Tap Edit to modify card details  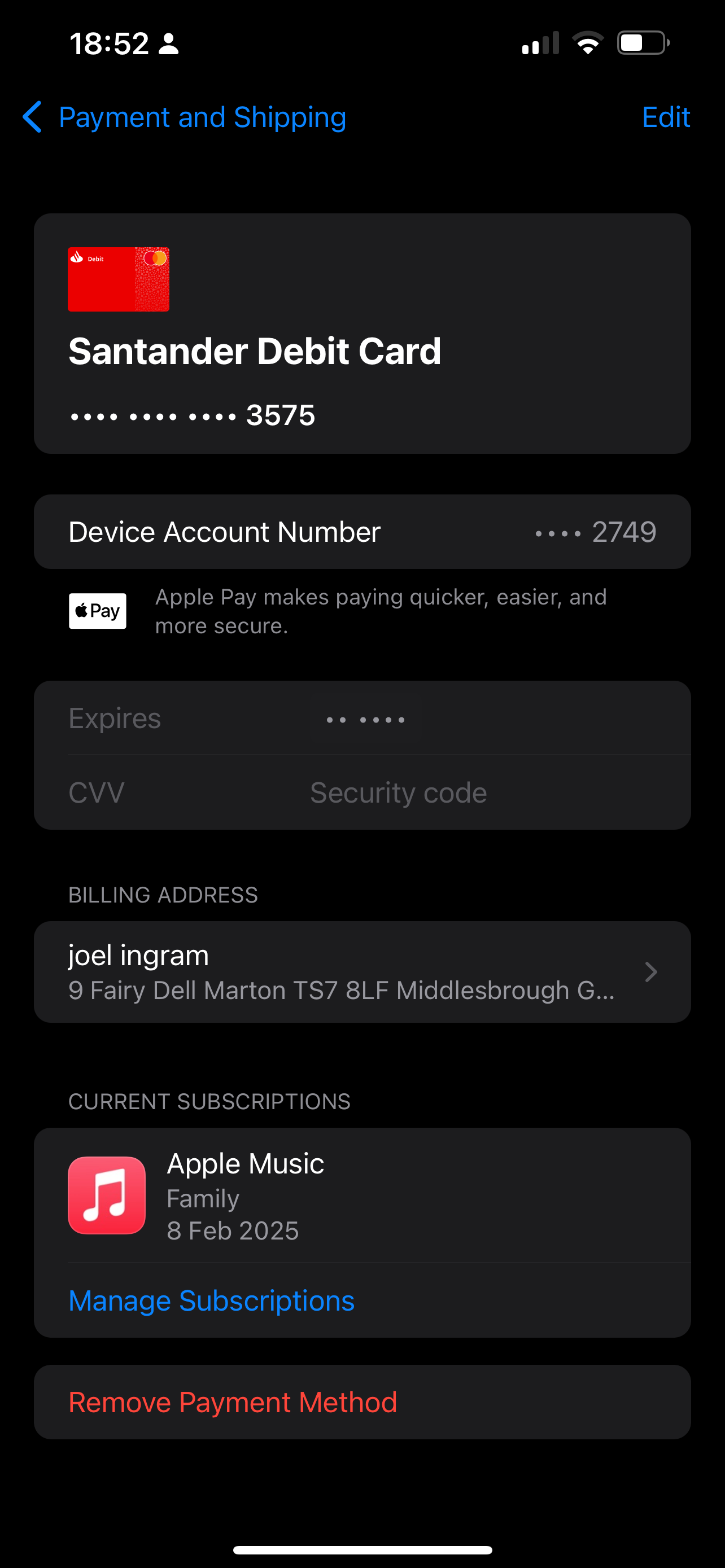coord(665,117)
